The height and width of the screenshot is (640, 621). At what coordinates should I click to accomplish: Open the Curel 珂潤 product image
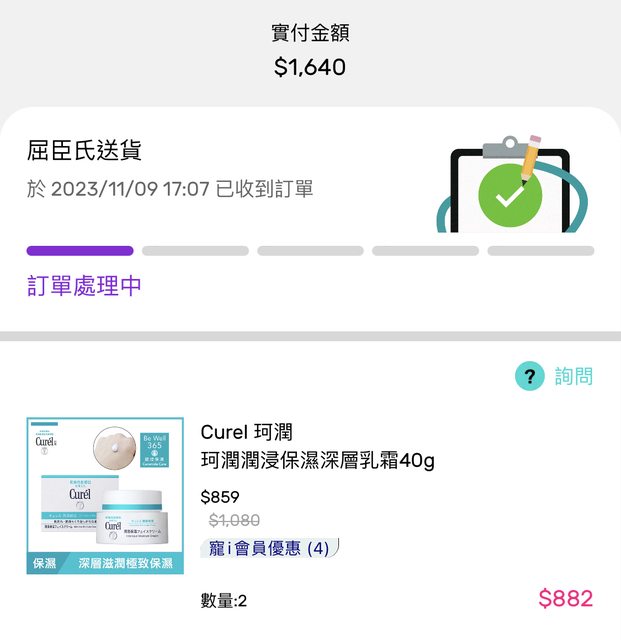(x=105, y=496)
